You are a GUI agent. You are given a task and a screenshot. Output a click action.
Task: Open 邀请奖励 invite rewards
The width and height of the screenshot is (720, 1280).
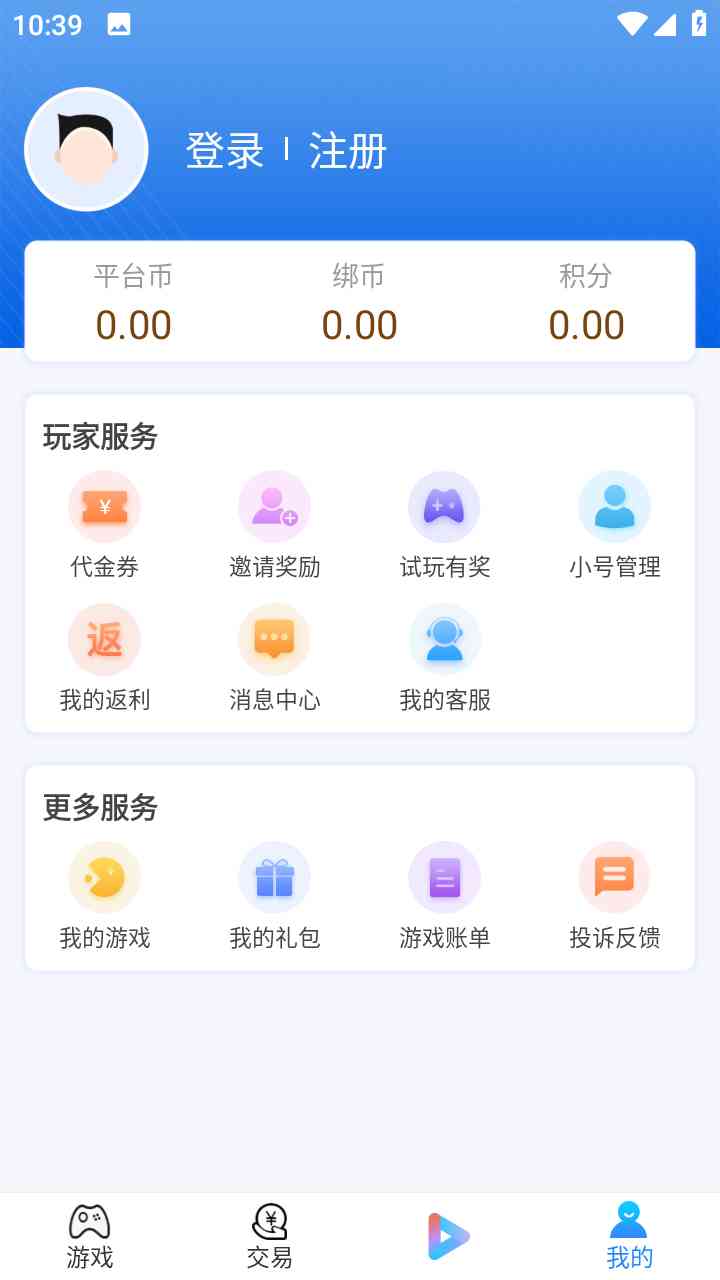(274, 525)
